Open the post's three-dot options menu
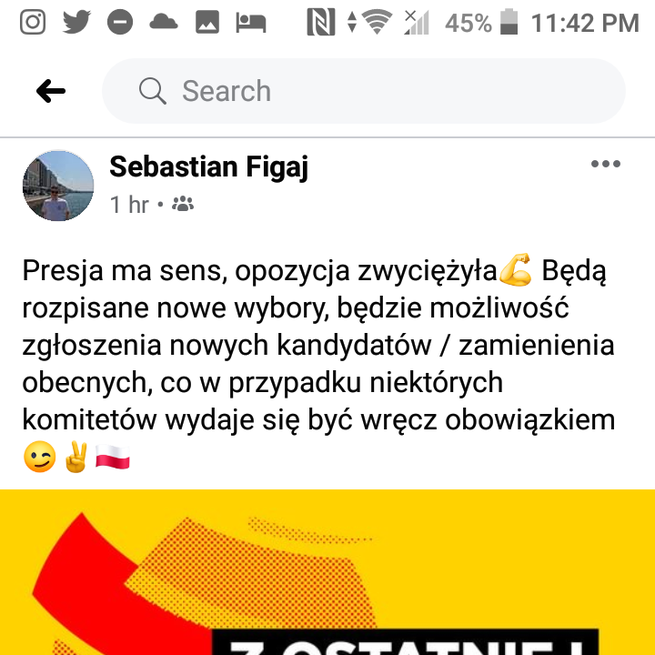The width and height of the screenshot is (655, 655). 605,165
